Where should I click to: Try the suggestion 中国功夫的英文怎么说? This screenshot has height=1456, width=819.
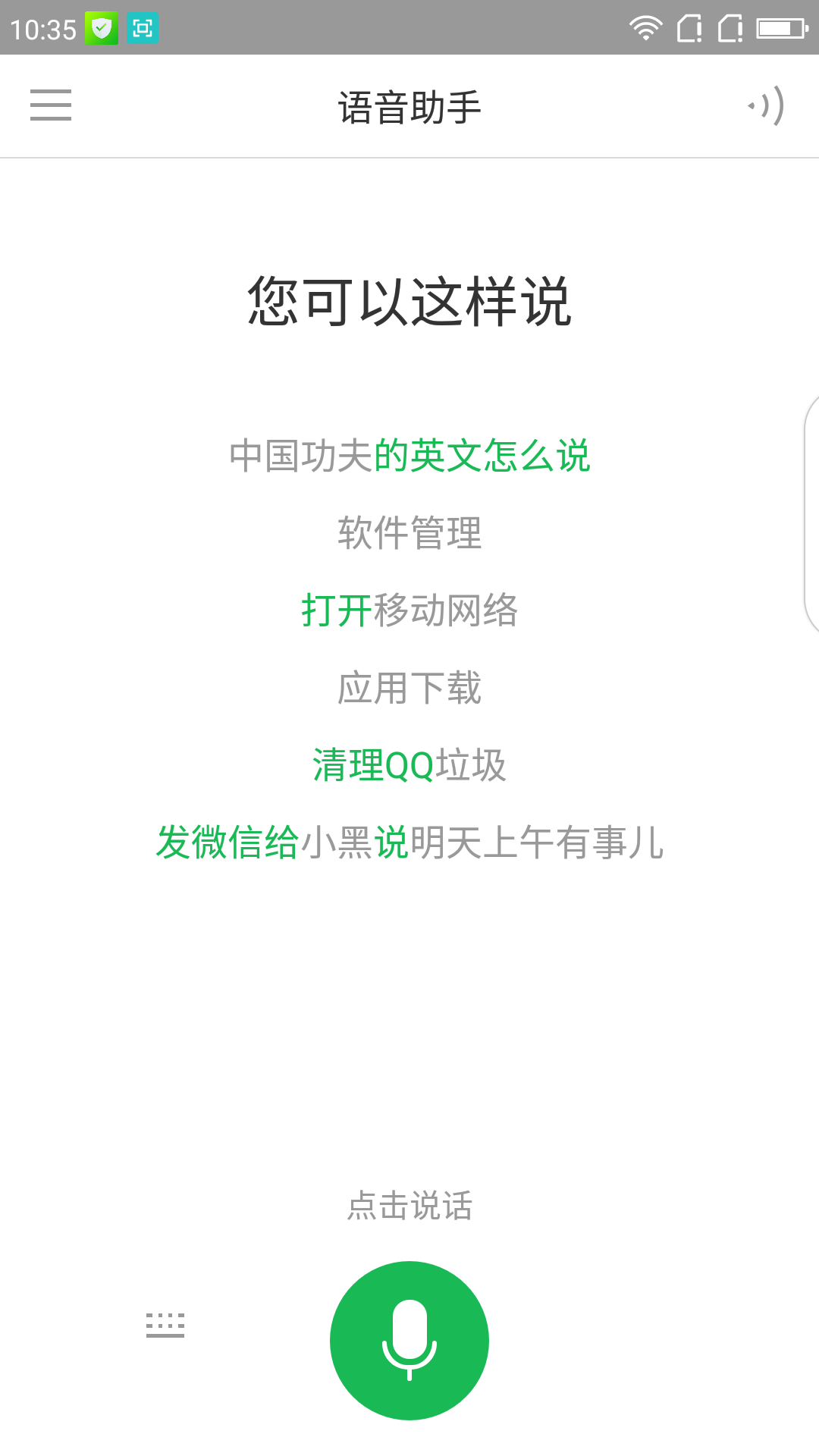(409, 456)
